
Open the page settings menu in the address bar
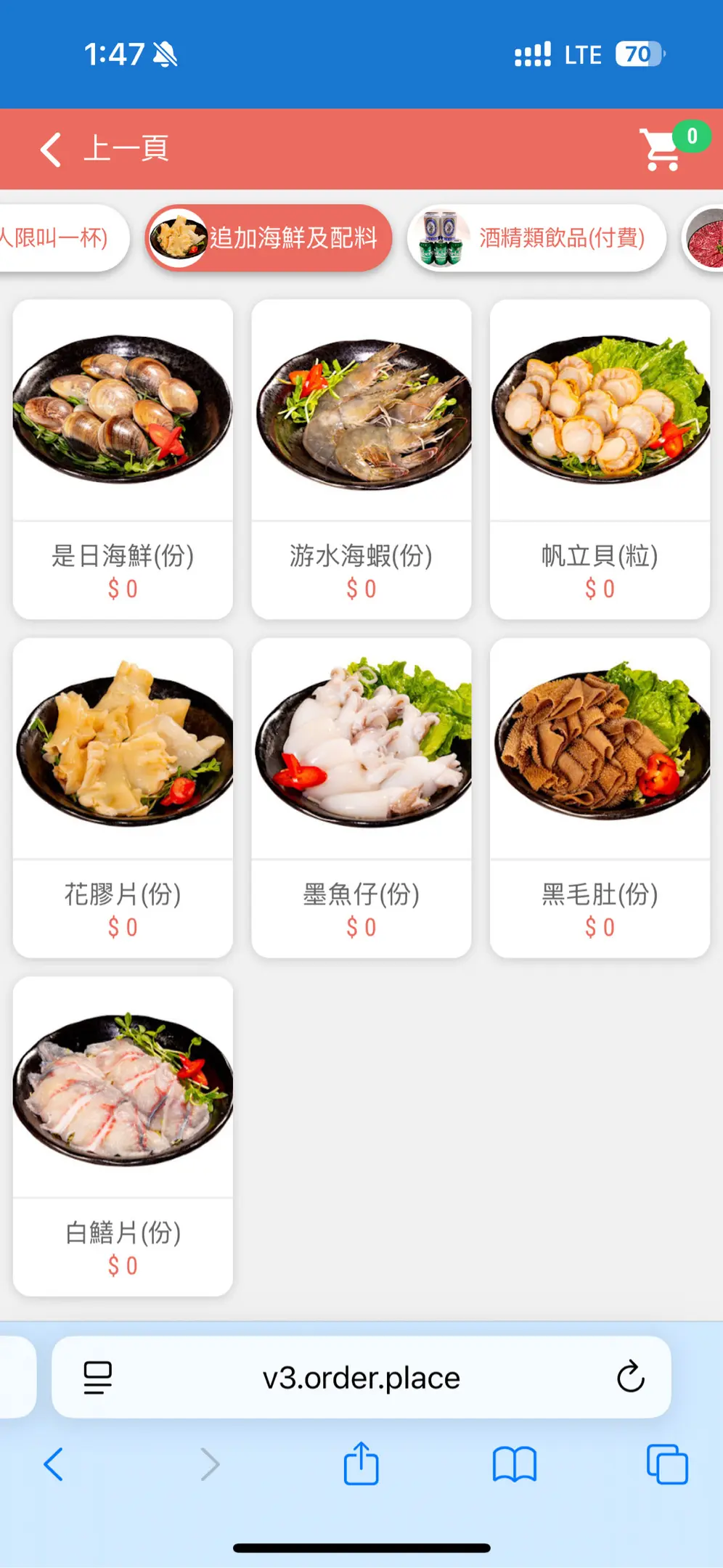point(97,1377)
